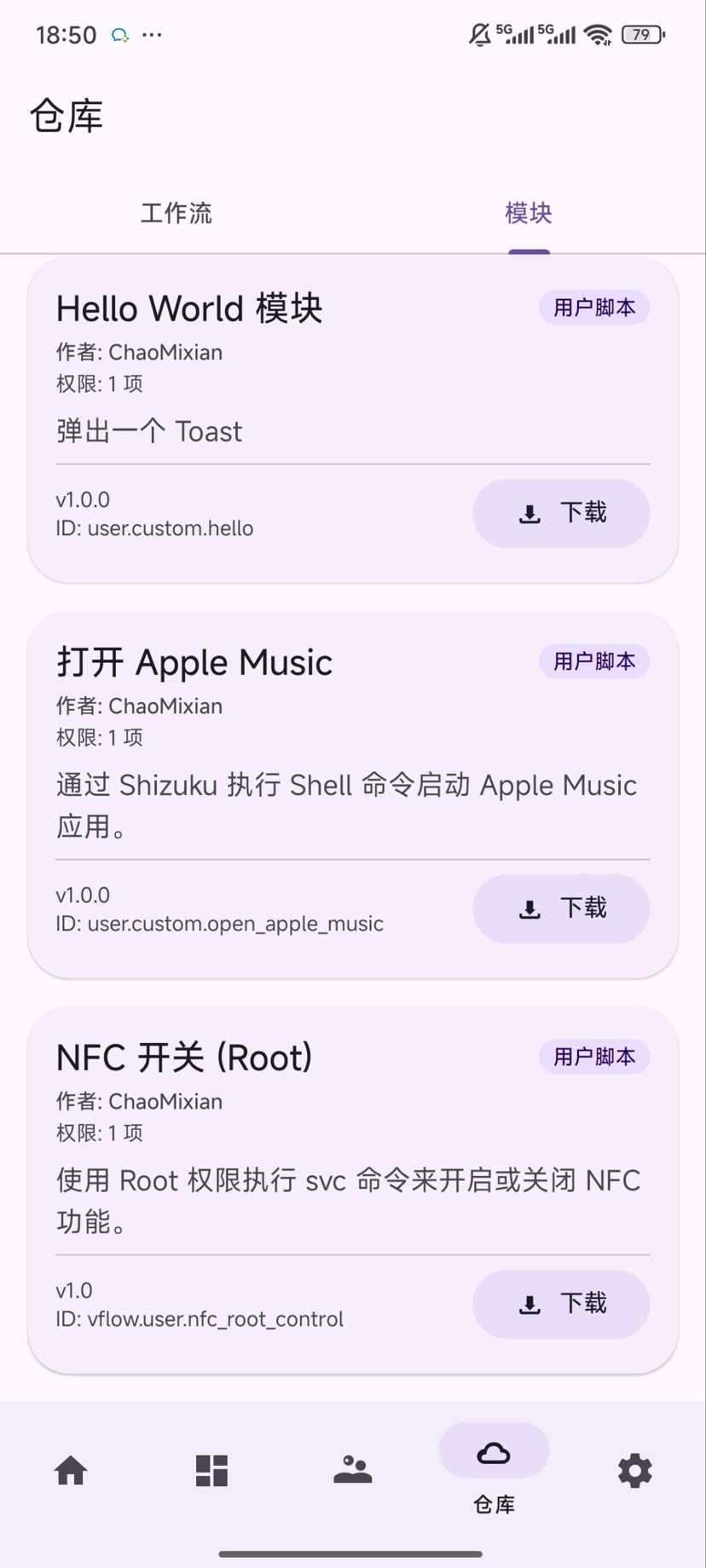
Task: Tap the 用户脚本 badge on Hello World card
Action: pyautogui.click(x=594, y=308)
